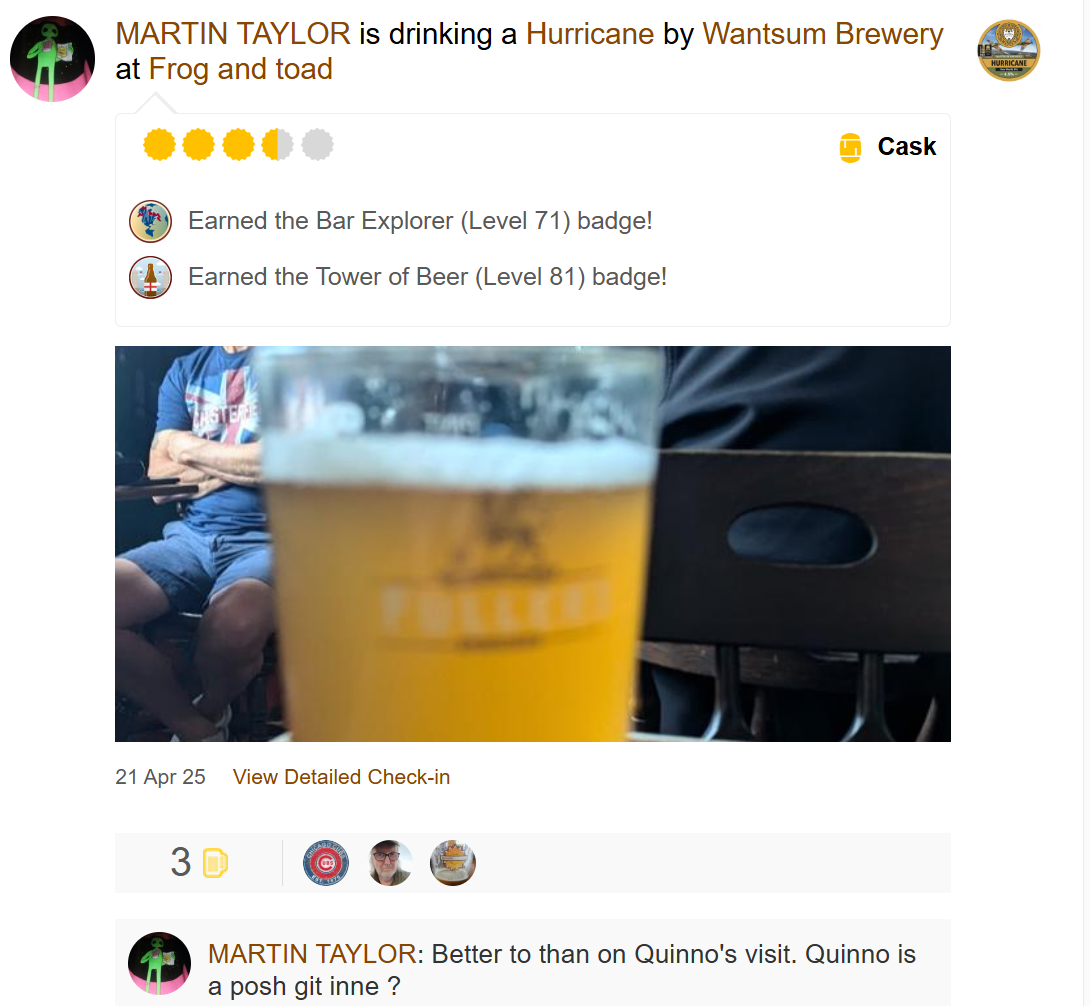Open the Bar Explorer badge icon
The image size is (1090, 1006).
[151, 221]
